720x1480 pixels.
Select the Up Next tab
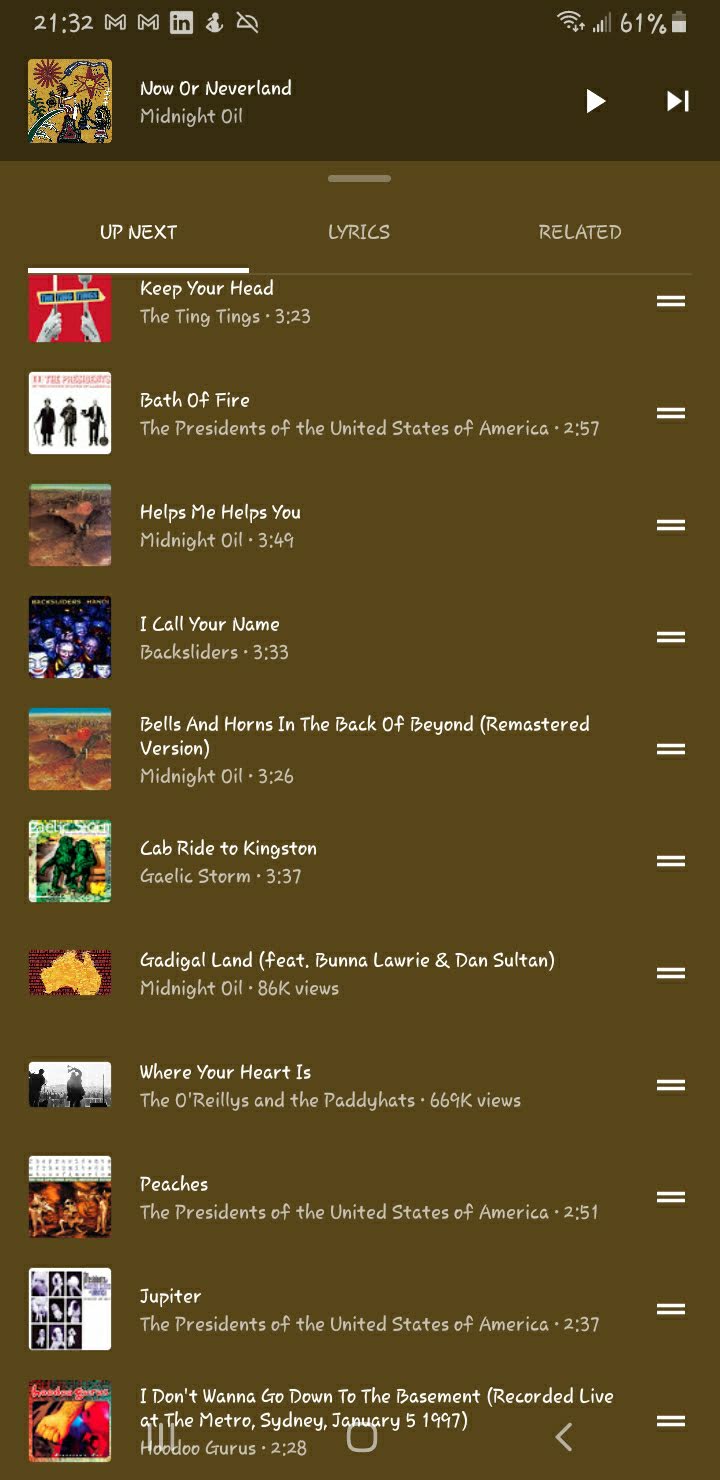pyautogui.click(x=138, y=232)
